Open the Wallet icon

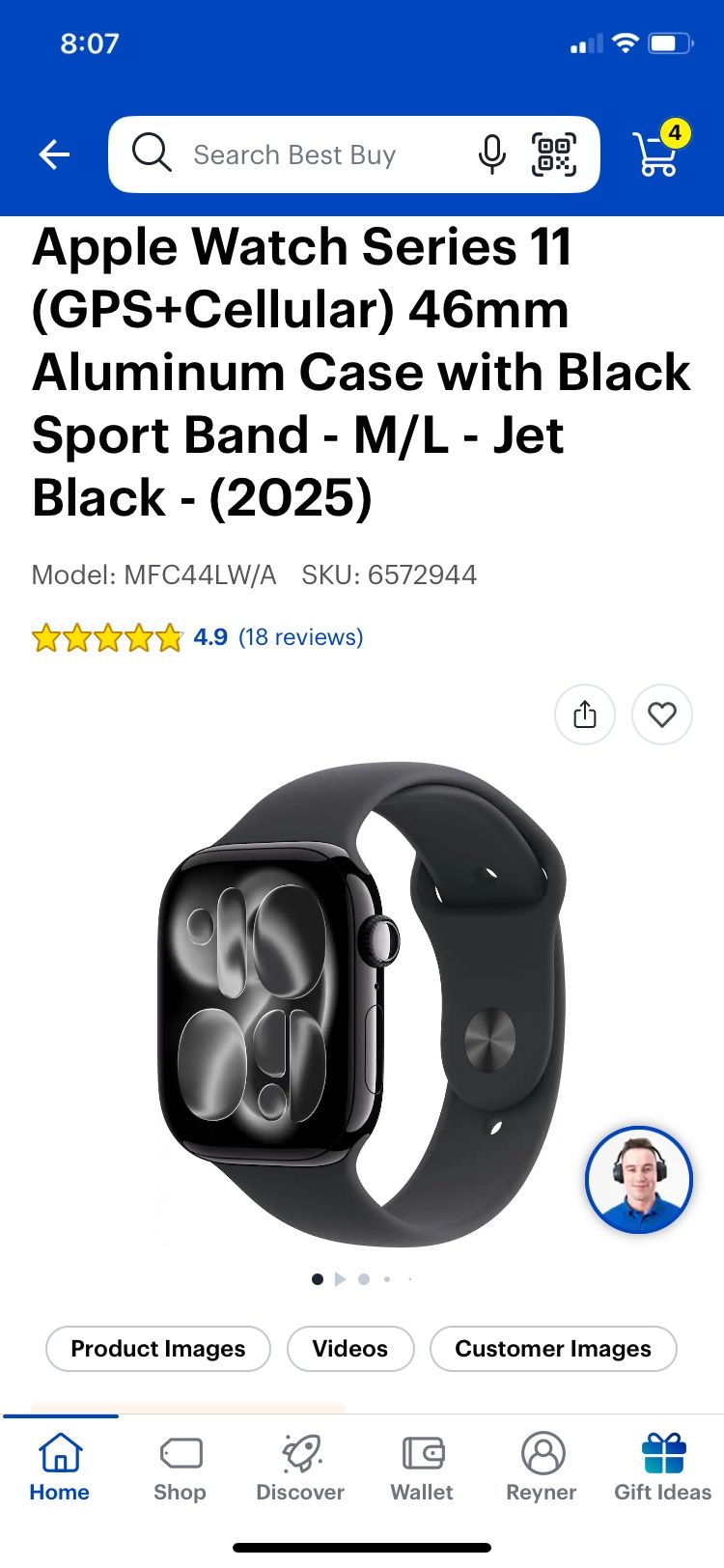pos(421,1451)
